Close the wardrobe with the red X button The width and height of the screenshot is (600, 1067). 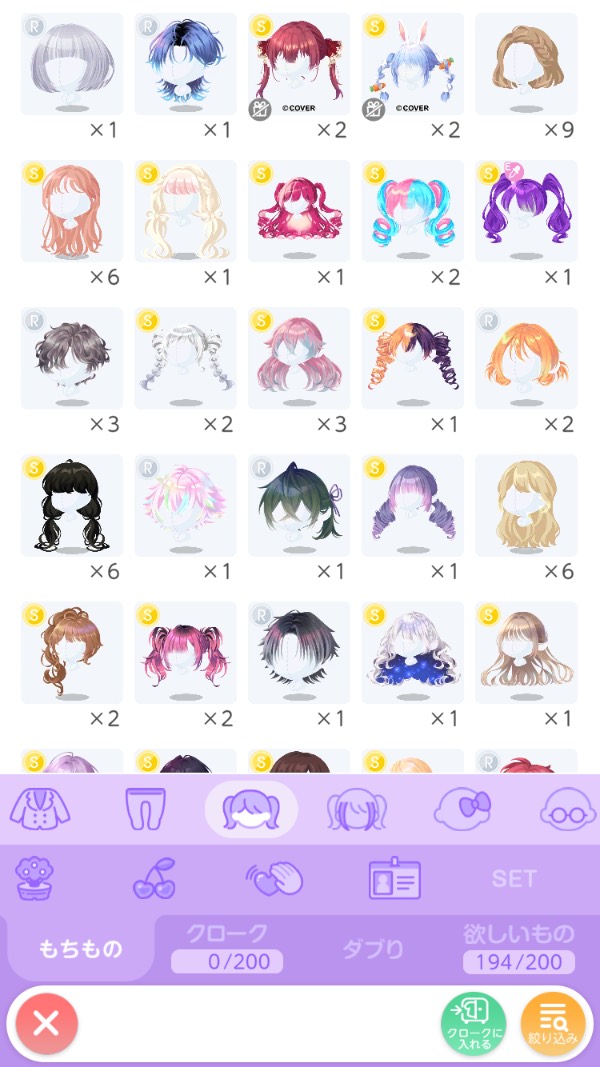coord(46,1022)
